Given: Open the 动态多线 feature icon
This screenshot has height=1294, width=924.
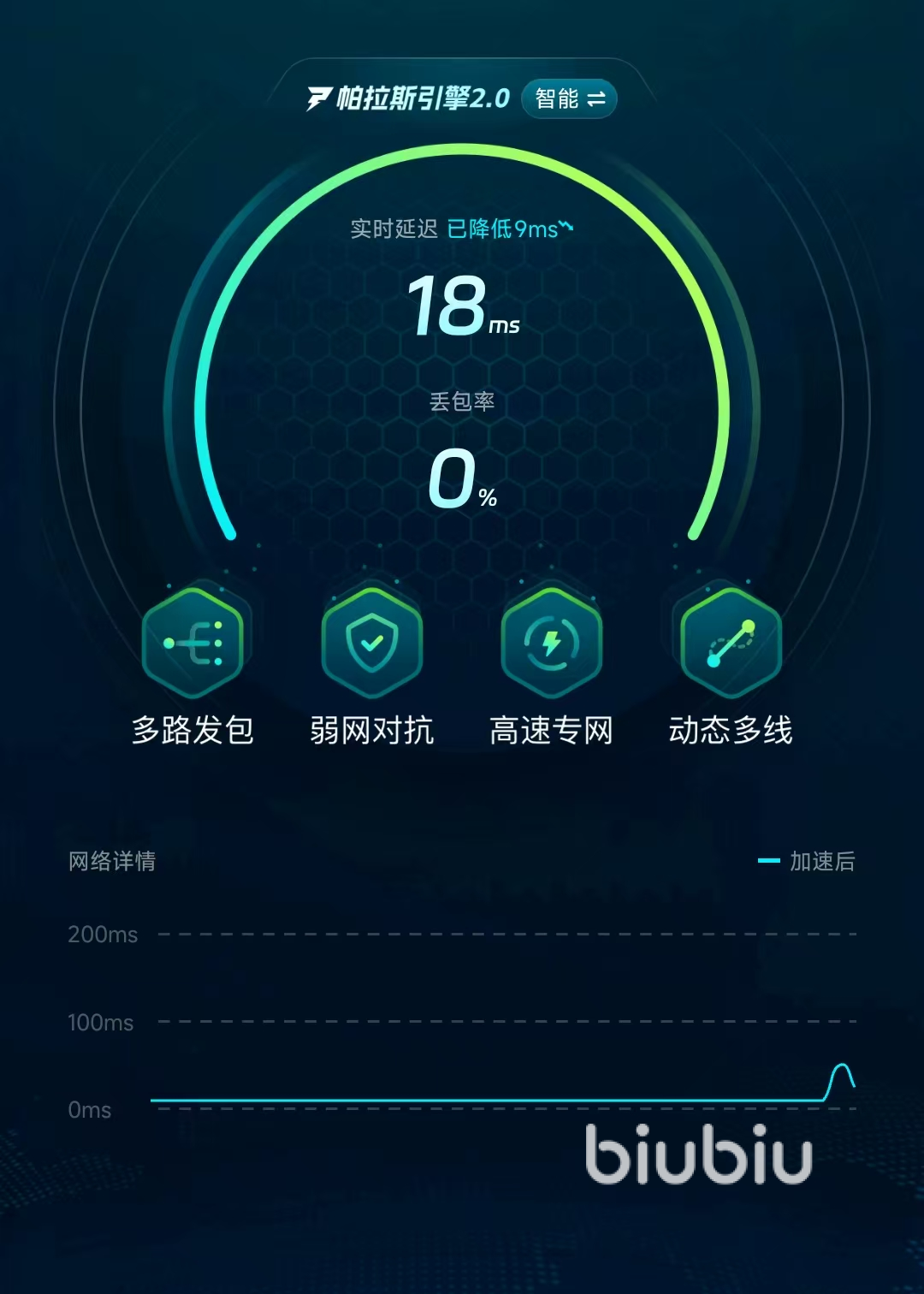Looking at the screenshot, I should click(731, 643).
